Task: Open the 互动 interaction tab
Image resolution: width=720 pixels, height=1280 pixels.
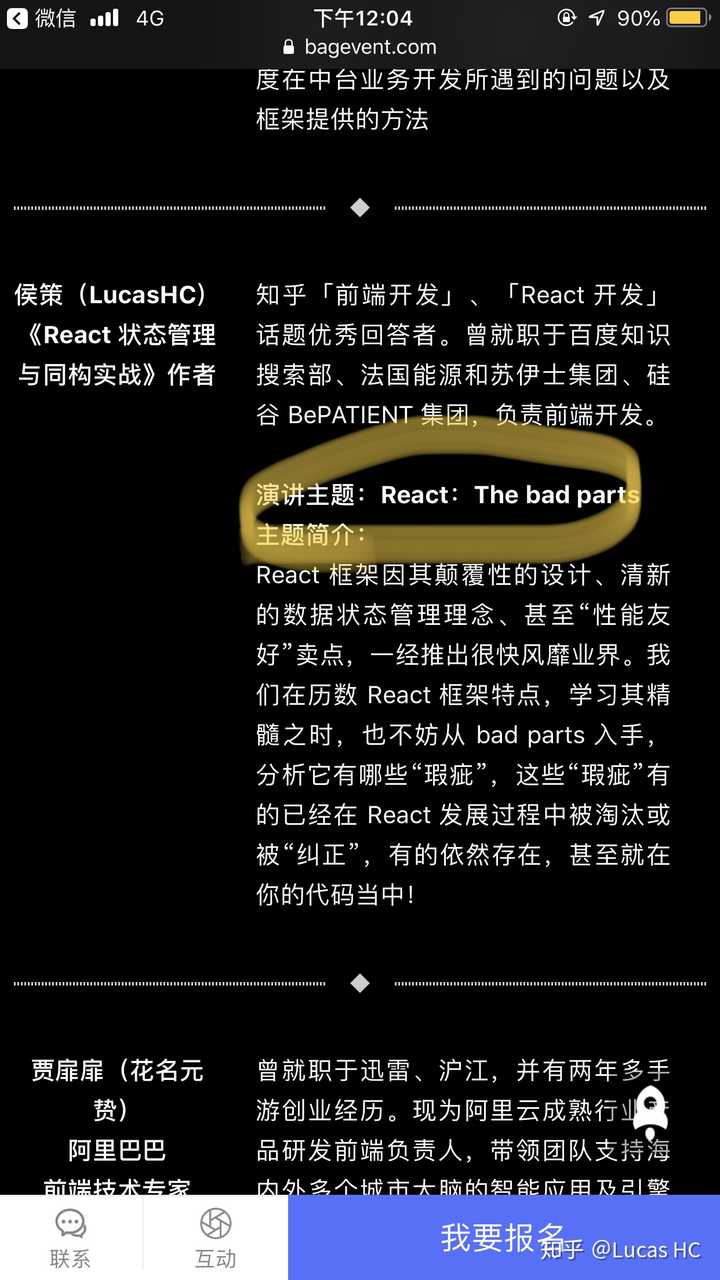Action: (215, 1237)
